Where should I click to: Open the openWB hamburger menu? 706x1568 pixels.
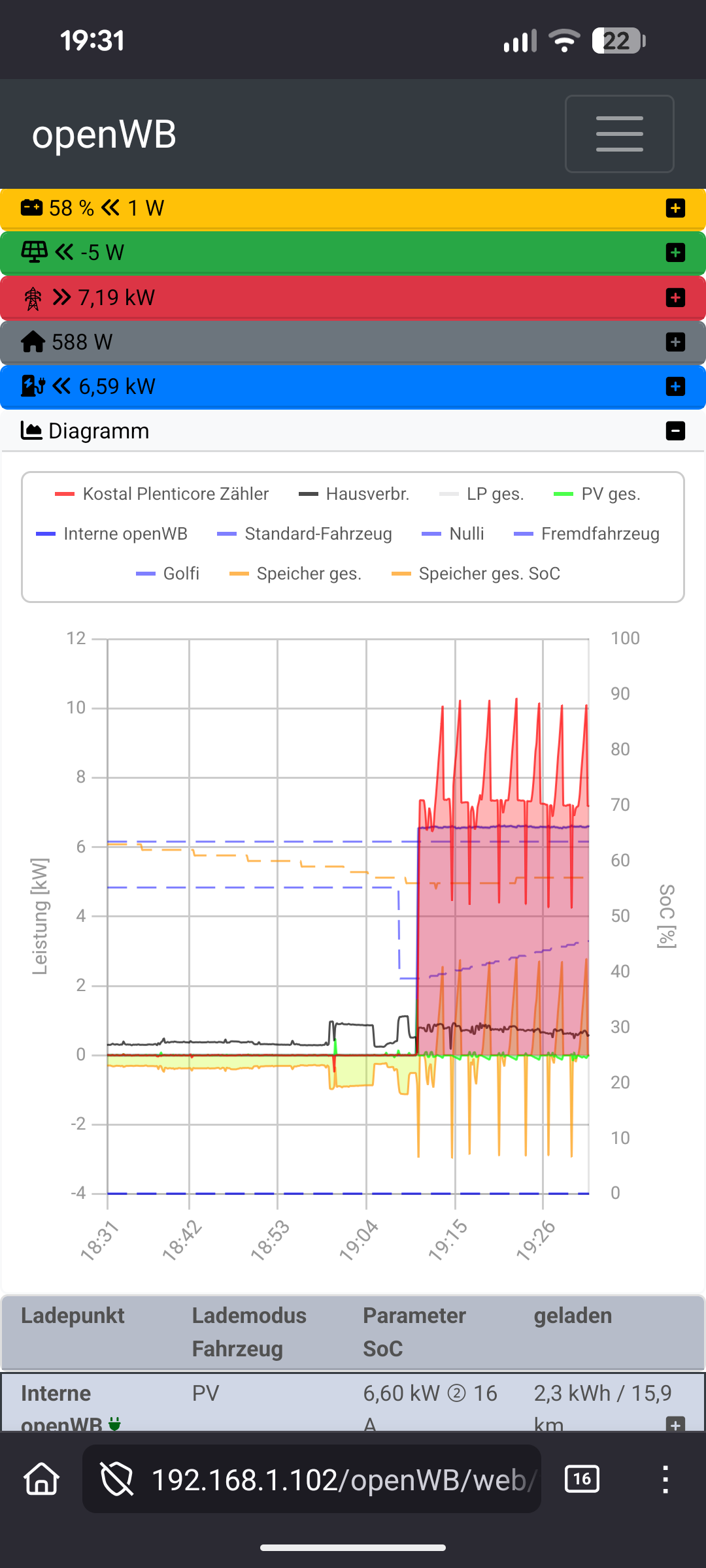coord(619,134)
